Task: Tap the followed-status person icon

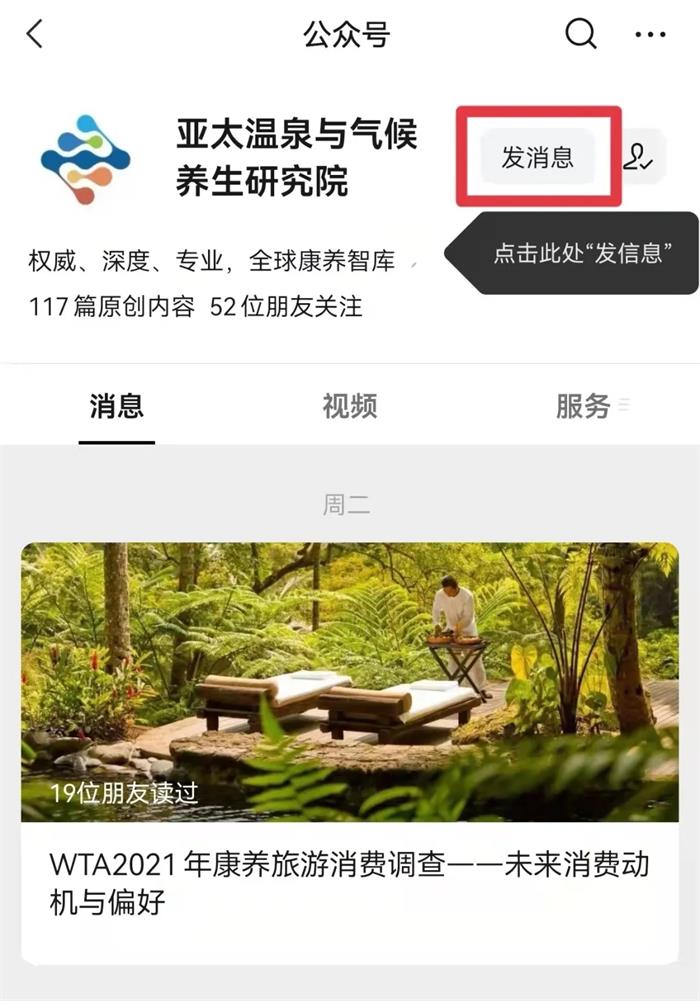Action: (638, 157)
